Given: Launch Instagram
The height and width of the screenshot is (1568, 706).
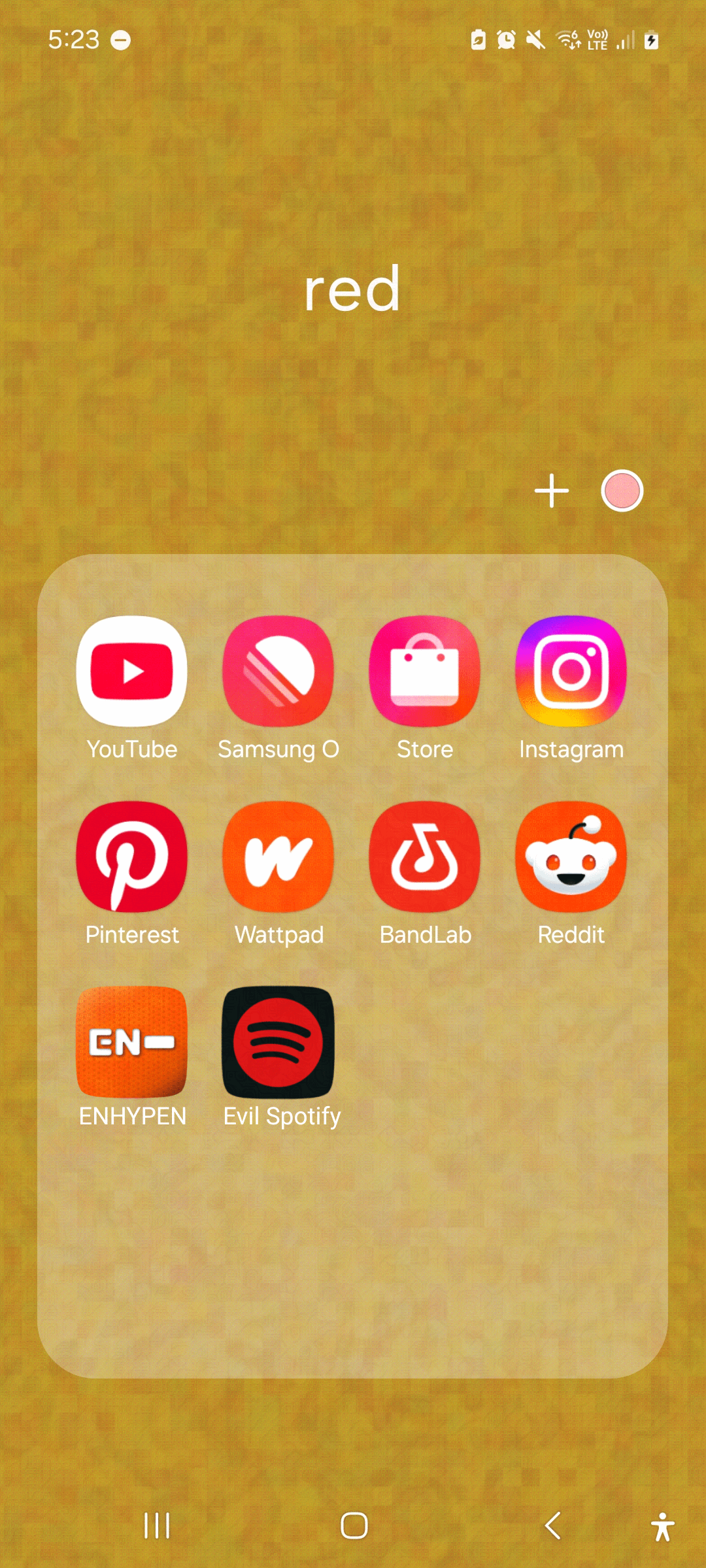Looking at the screenshot, I should 571,672.
